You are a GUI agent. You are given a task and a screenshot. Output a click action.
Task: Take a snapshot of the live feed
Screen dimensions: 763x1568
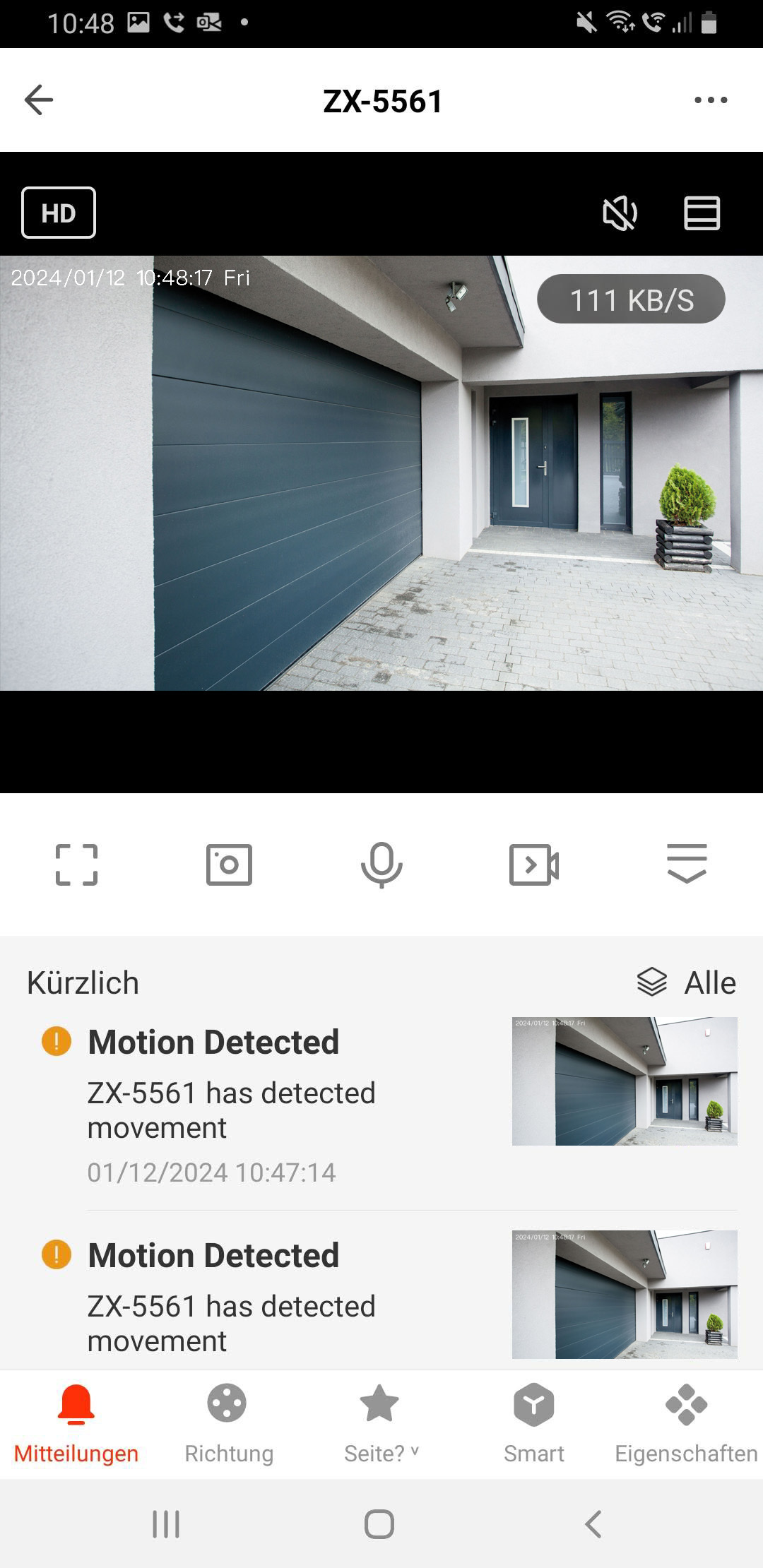(229, 865)
